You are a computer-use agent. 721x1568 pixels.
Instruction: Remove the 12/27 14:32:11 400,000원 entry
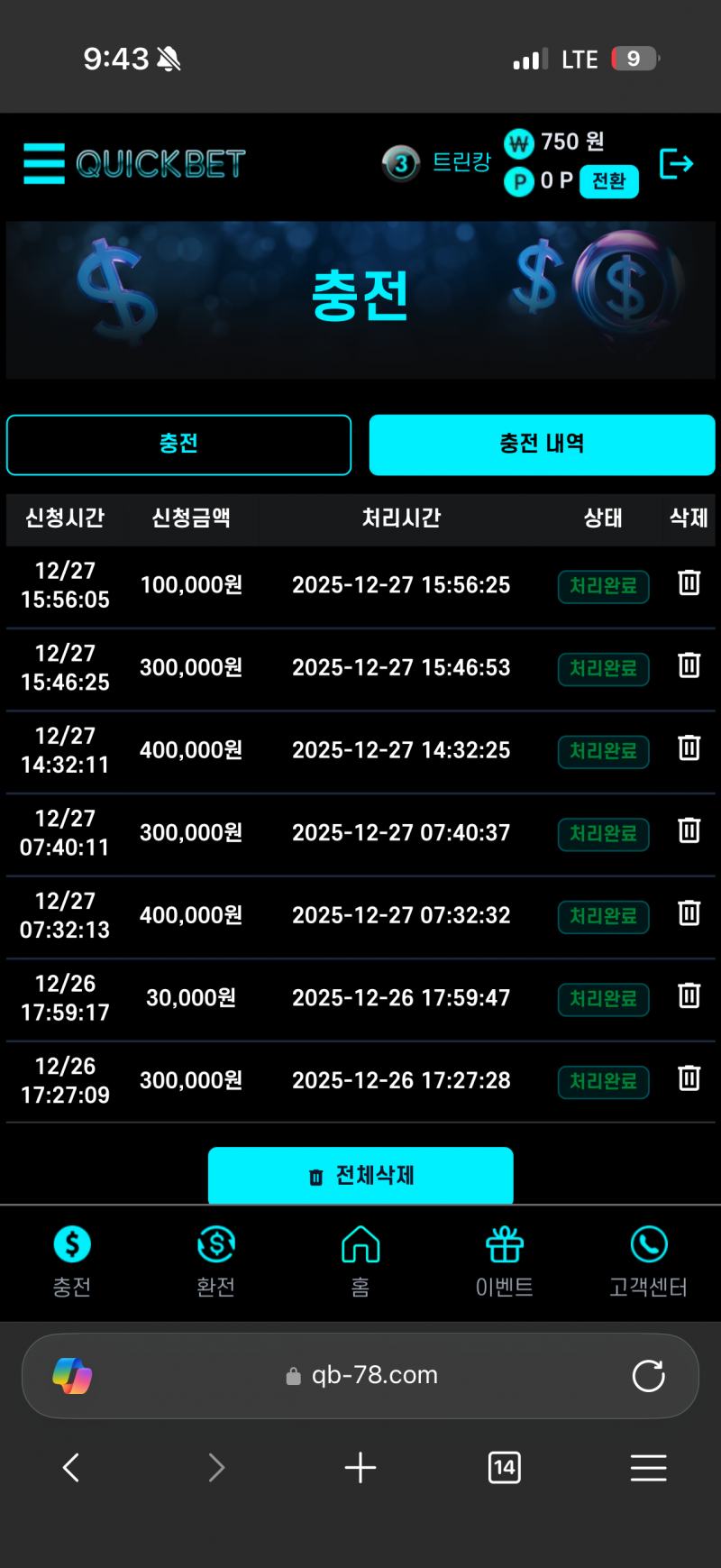(689, 748)
